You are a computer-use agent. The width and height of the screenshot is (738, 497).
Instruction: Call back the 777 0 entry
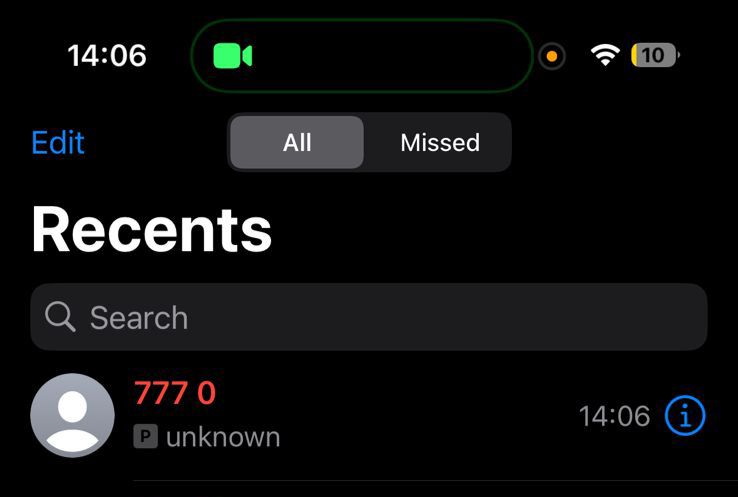click(300, 414)
